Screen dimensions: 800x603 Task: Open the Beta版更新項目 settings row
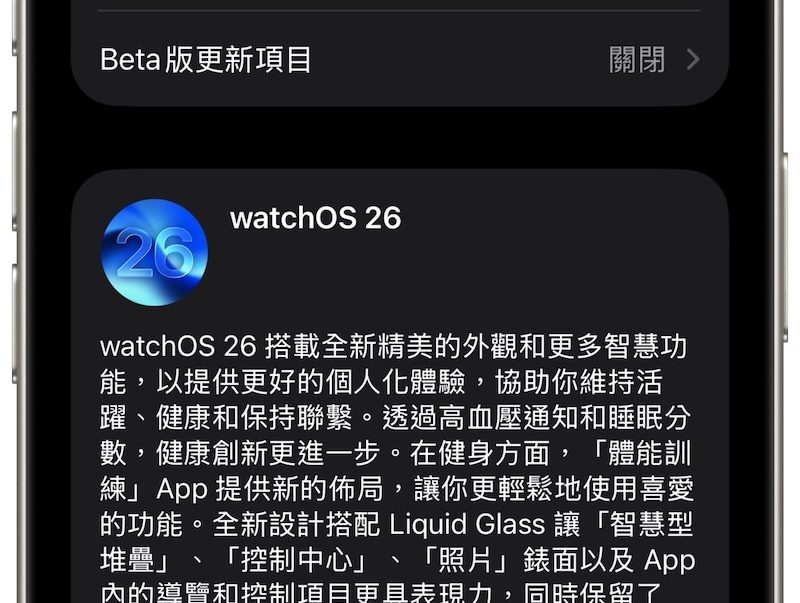point(400,60)
